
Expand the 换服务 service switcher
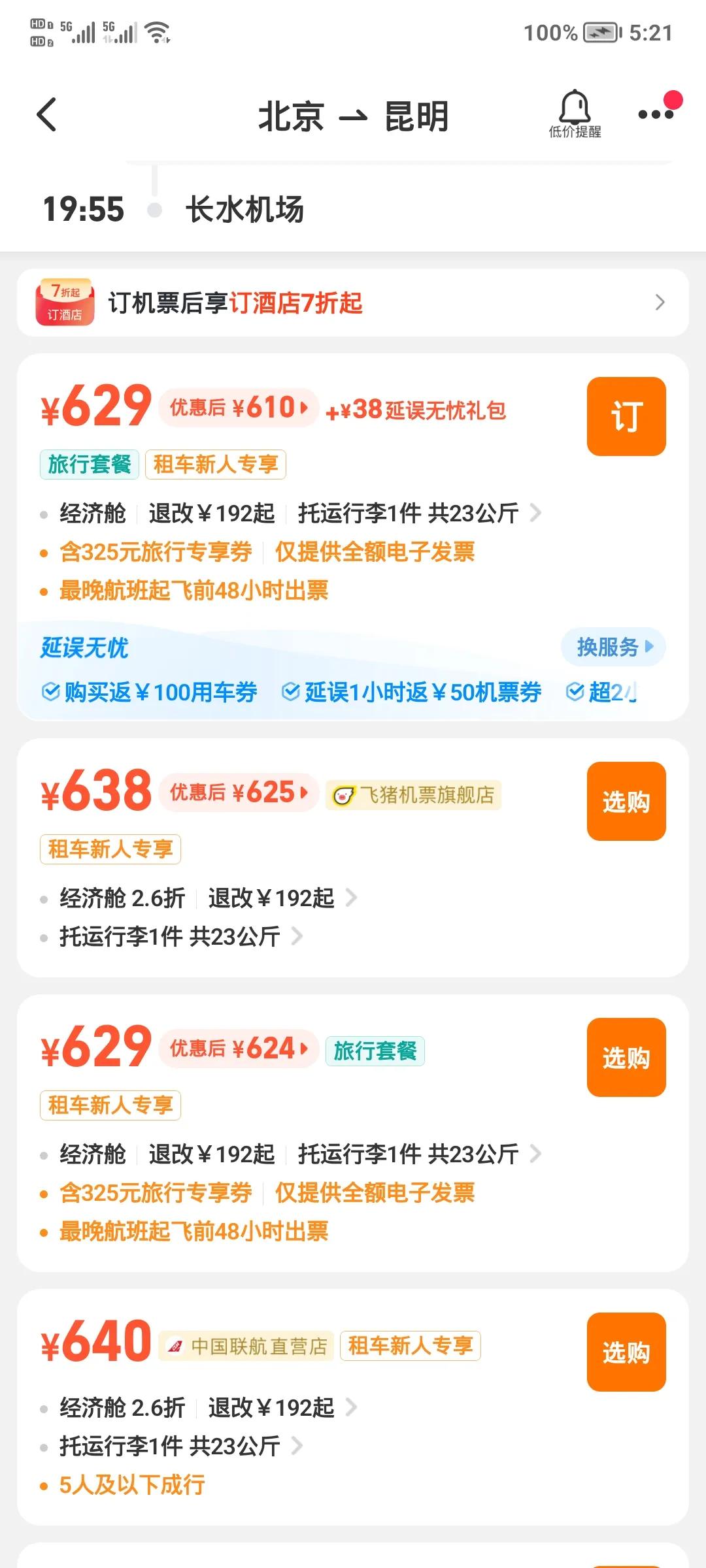click(x=612, y=647)
